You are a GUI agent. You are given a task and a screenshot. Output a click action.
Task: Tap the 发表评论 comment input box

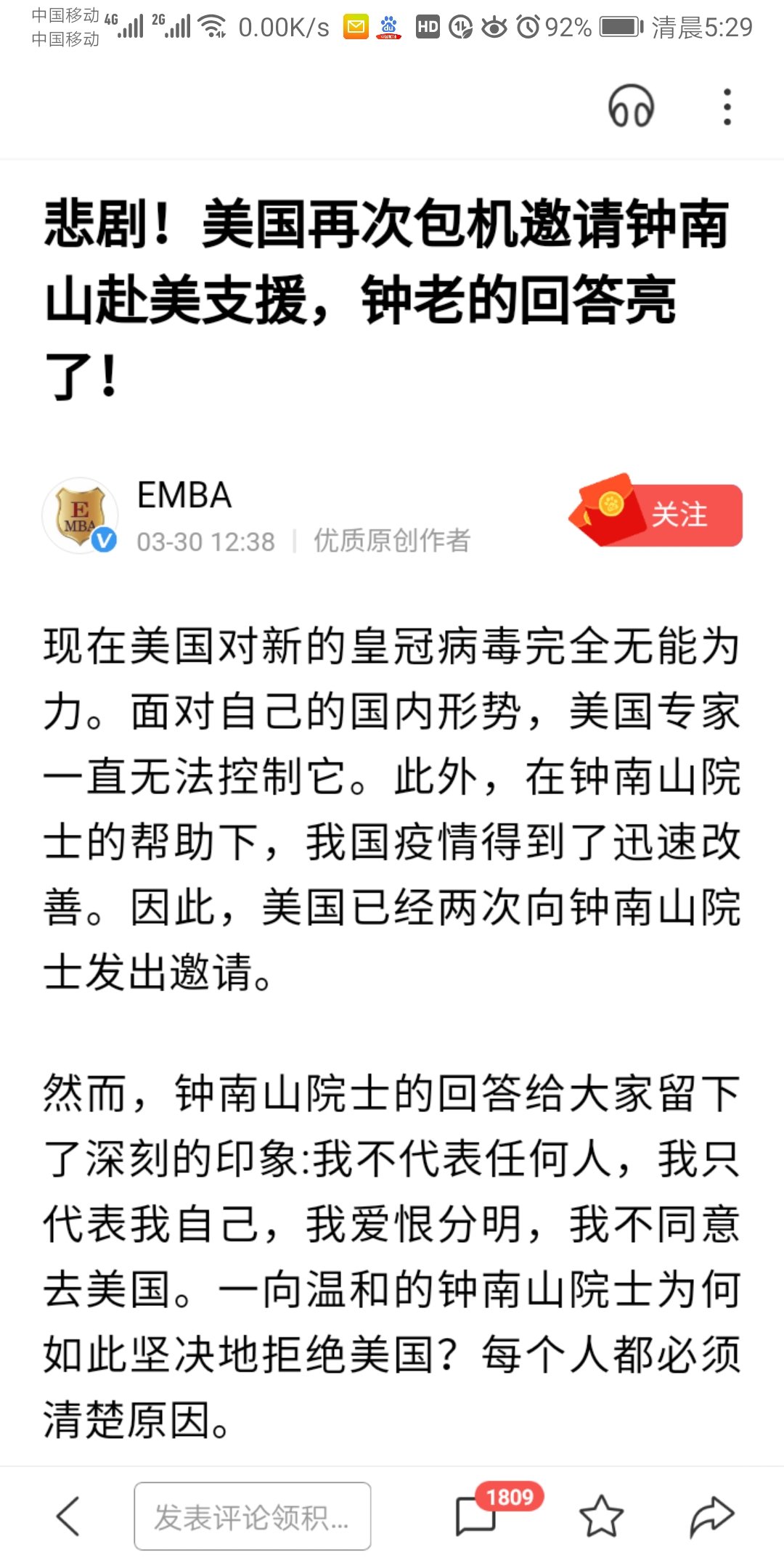click(x=252, y=1516)
